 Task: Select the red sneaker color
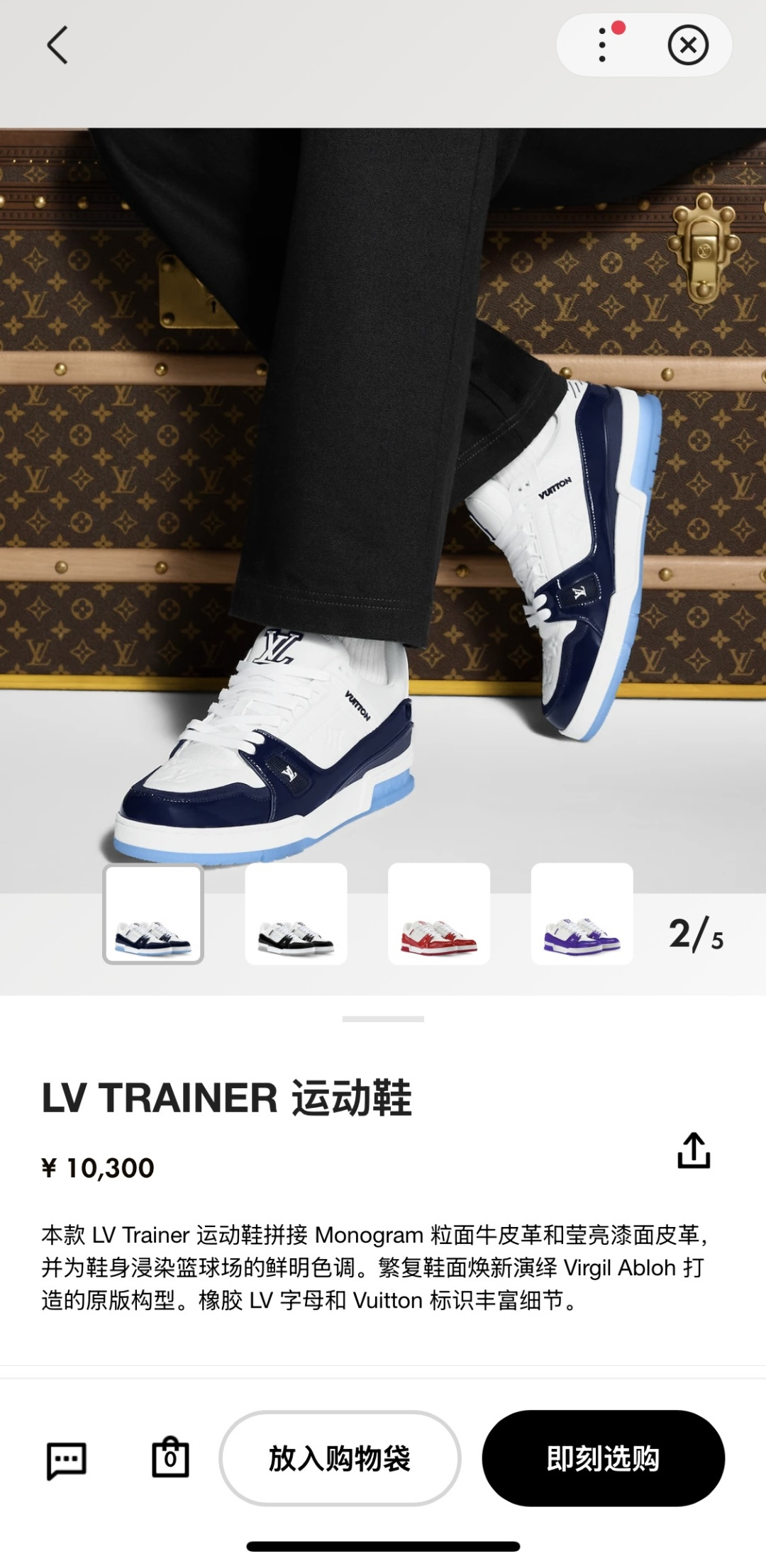click(x=438, y=914)
